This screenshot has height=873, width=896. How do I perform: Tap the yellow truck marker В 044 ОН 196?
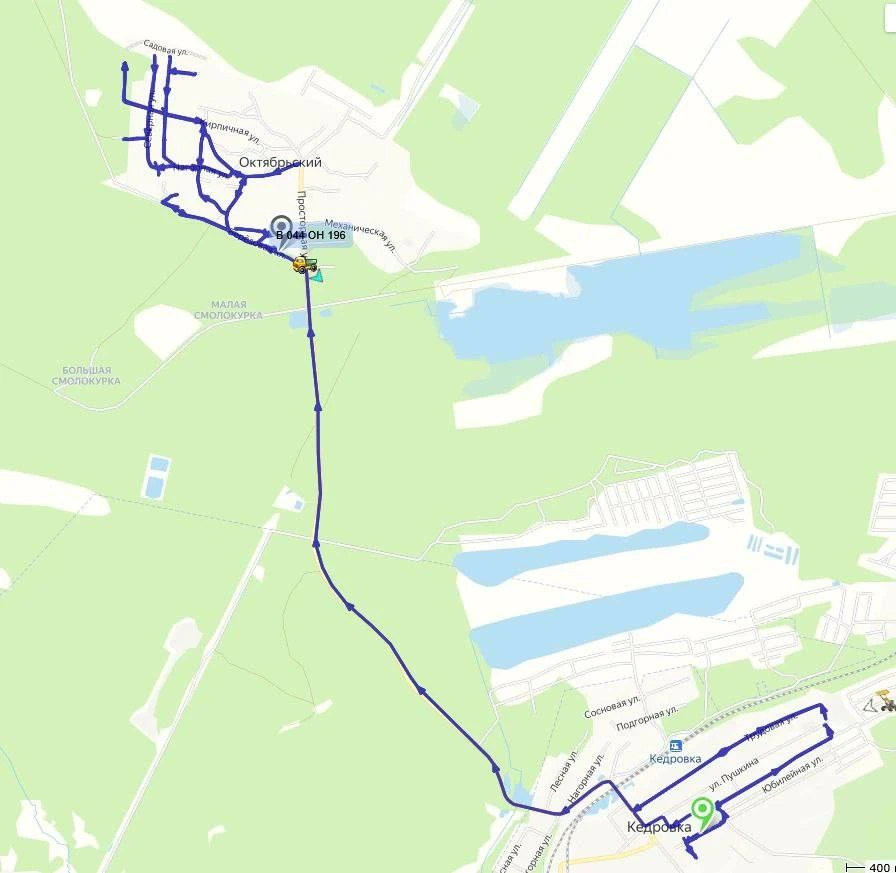point(305,265)
